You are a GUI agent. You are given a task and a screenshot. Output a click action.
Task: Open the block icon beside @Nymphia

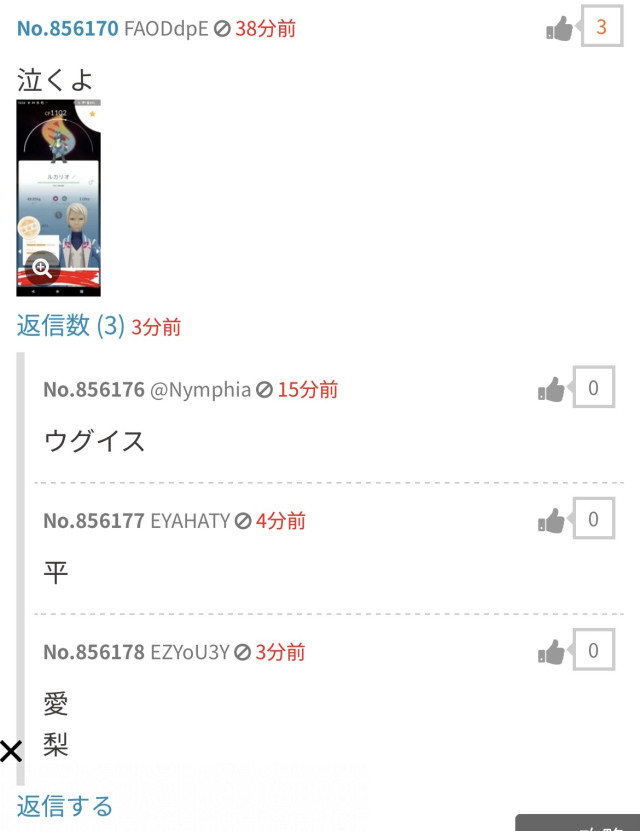coord(265,389)
